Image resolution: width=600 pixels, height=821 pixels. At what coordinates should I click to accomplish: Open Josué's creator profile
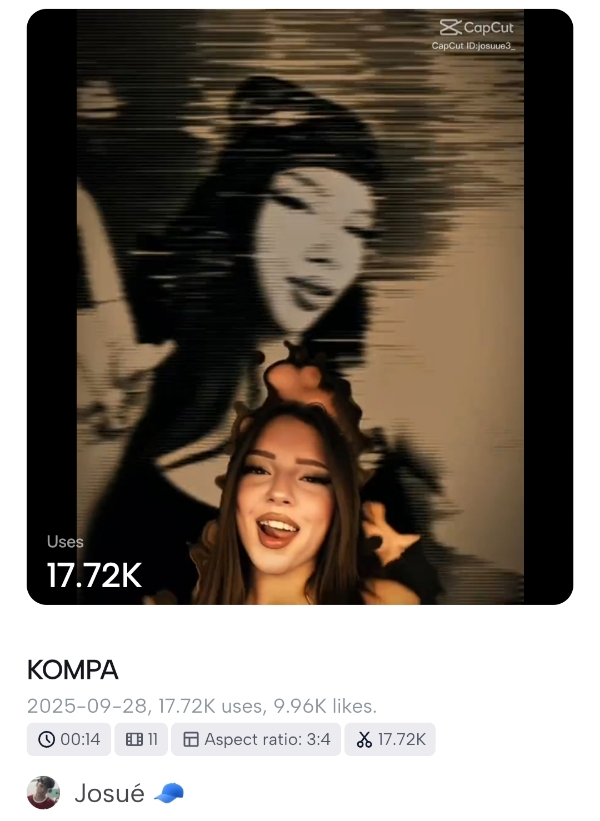click(x=108, y=793)
